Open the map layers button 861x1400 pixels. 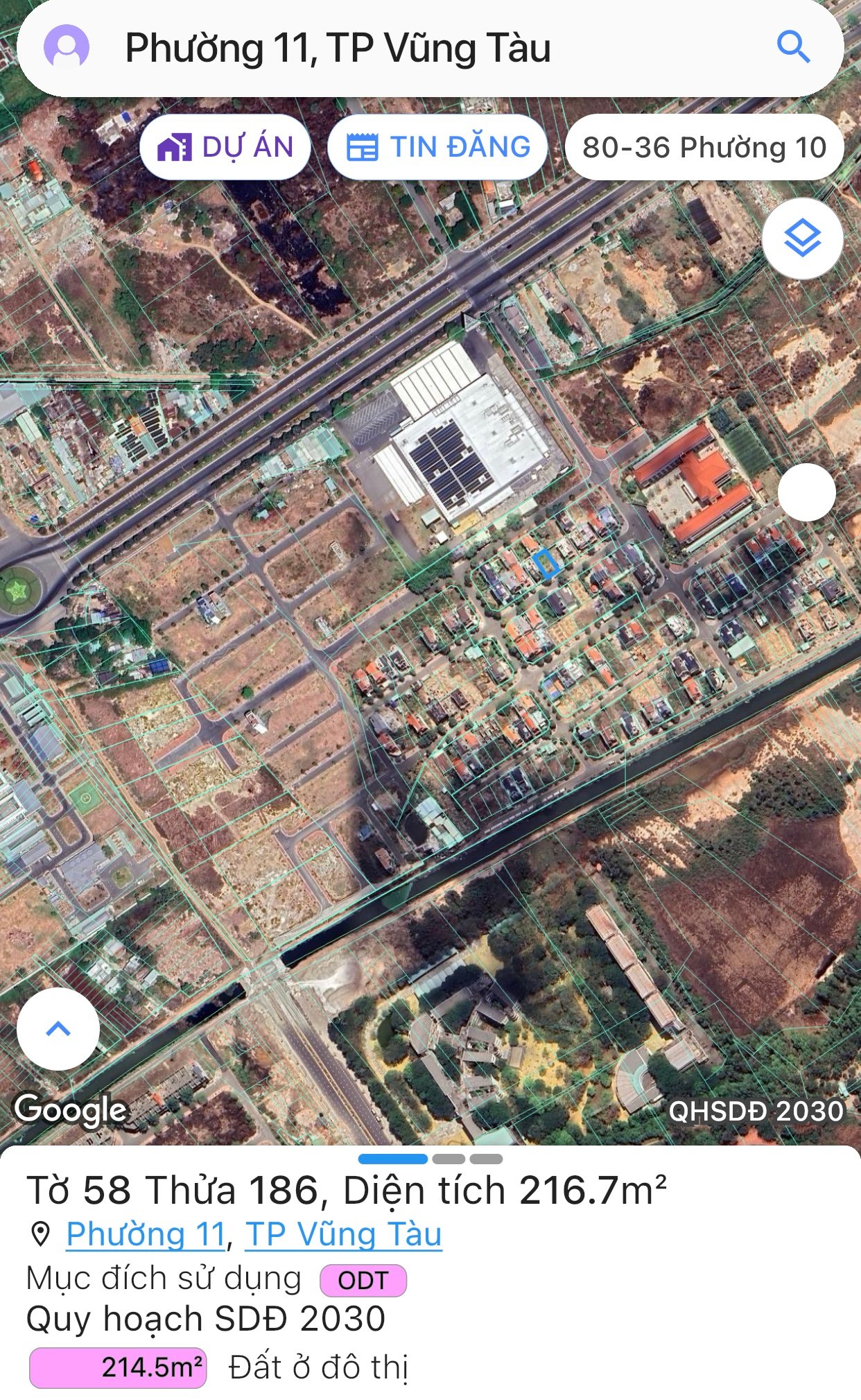(x=803, y=239)
